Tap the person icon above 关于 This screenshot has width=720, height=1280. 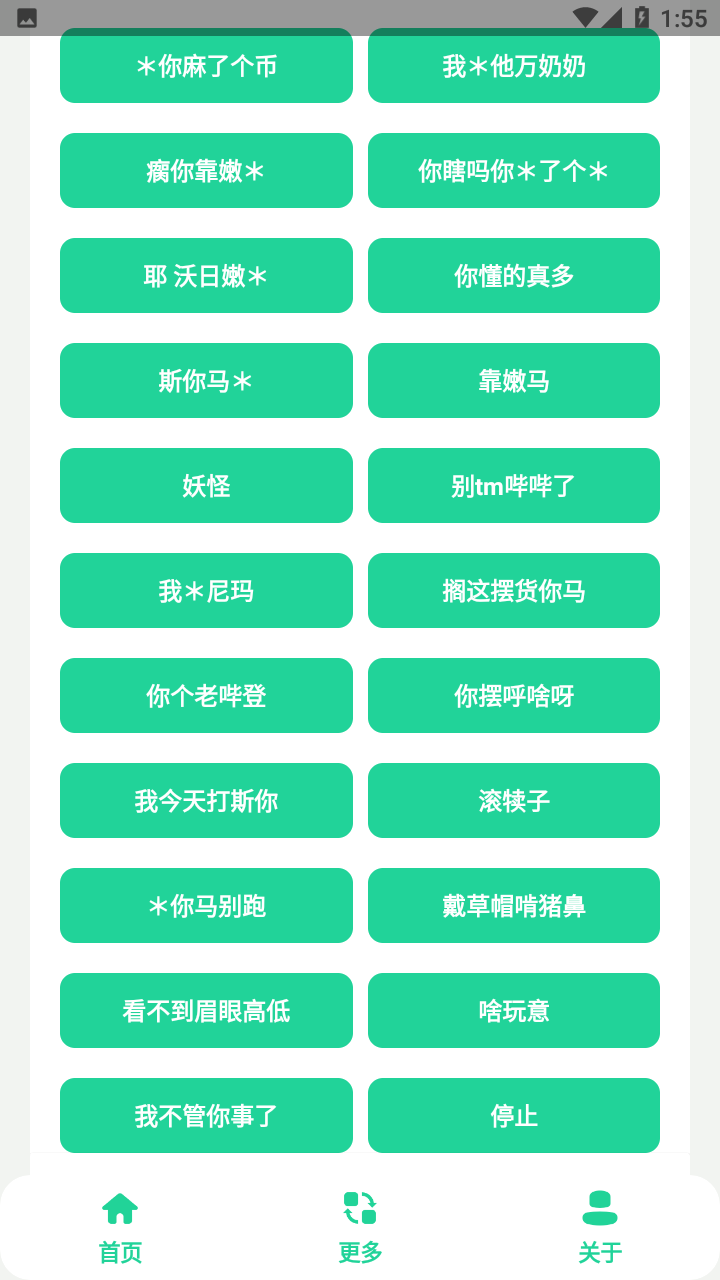pos(599,1207)
